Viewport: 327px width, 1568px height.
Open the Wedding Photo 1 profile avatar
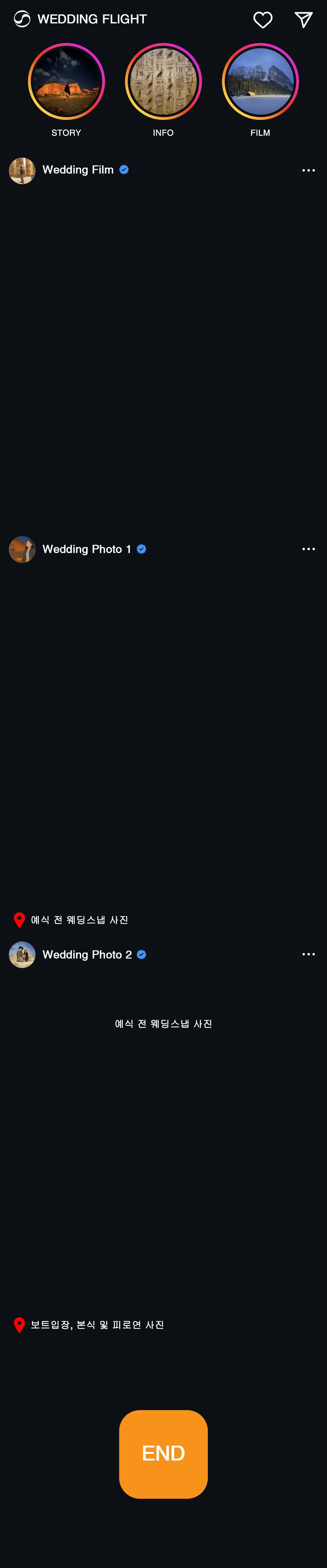coord(22,550)
